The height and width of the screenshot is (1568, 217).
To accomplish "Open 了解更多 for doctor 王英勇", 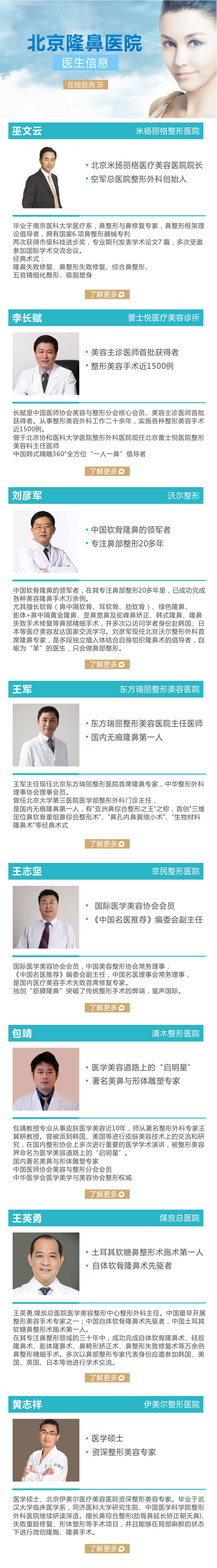I will click(x=107, y=1378).
